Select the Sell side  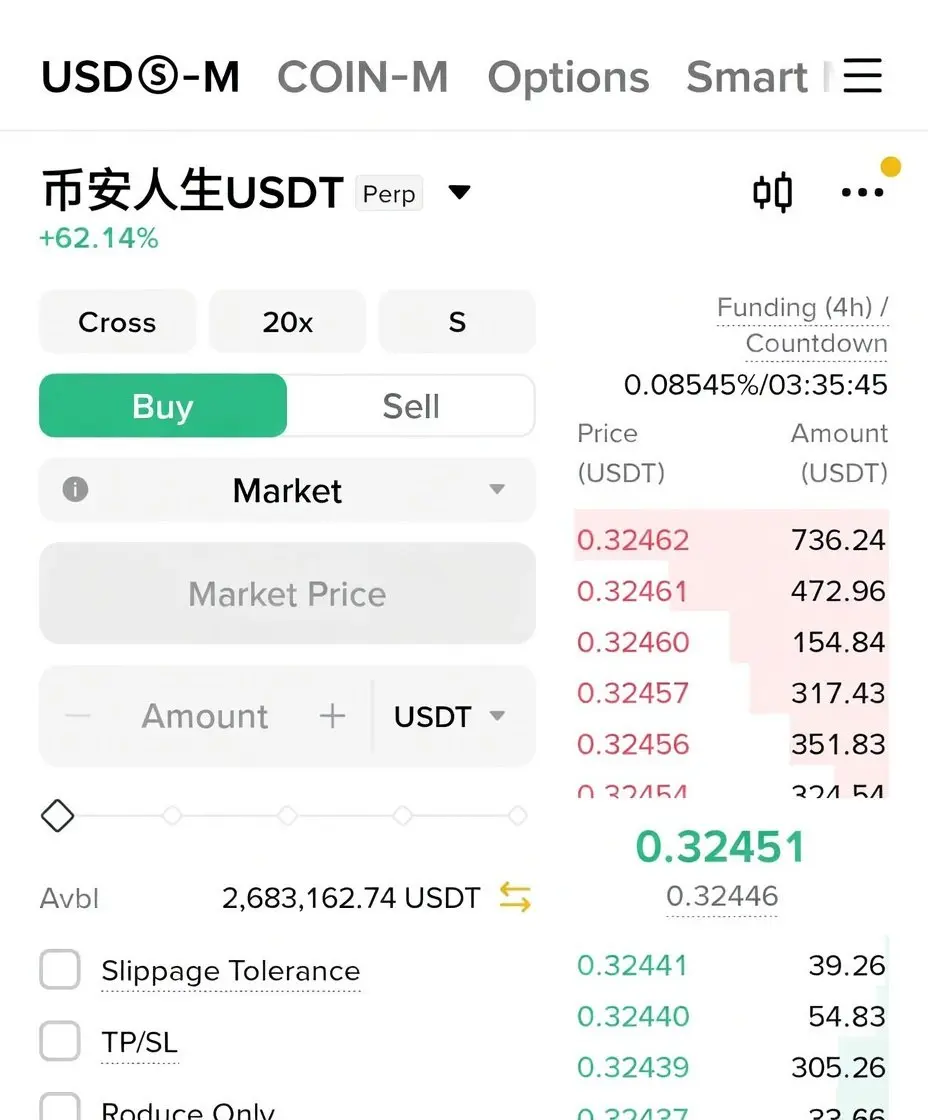[x=410, y=406]
